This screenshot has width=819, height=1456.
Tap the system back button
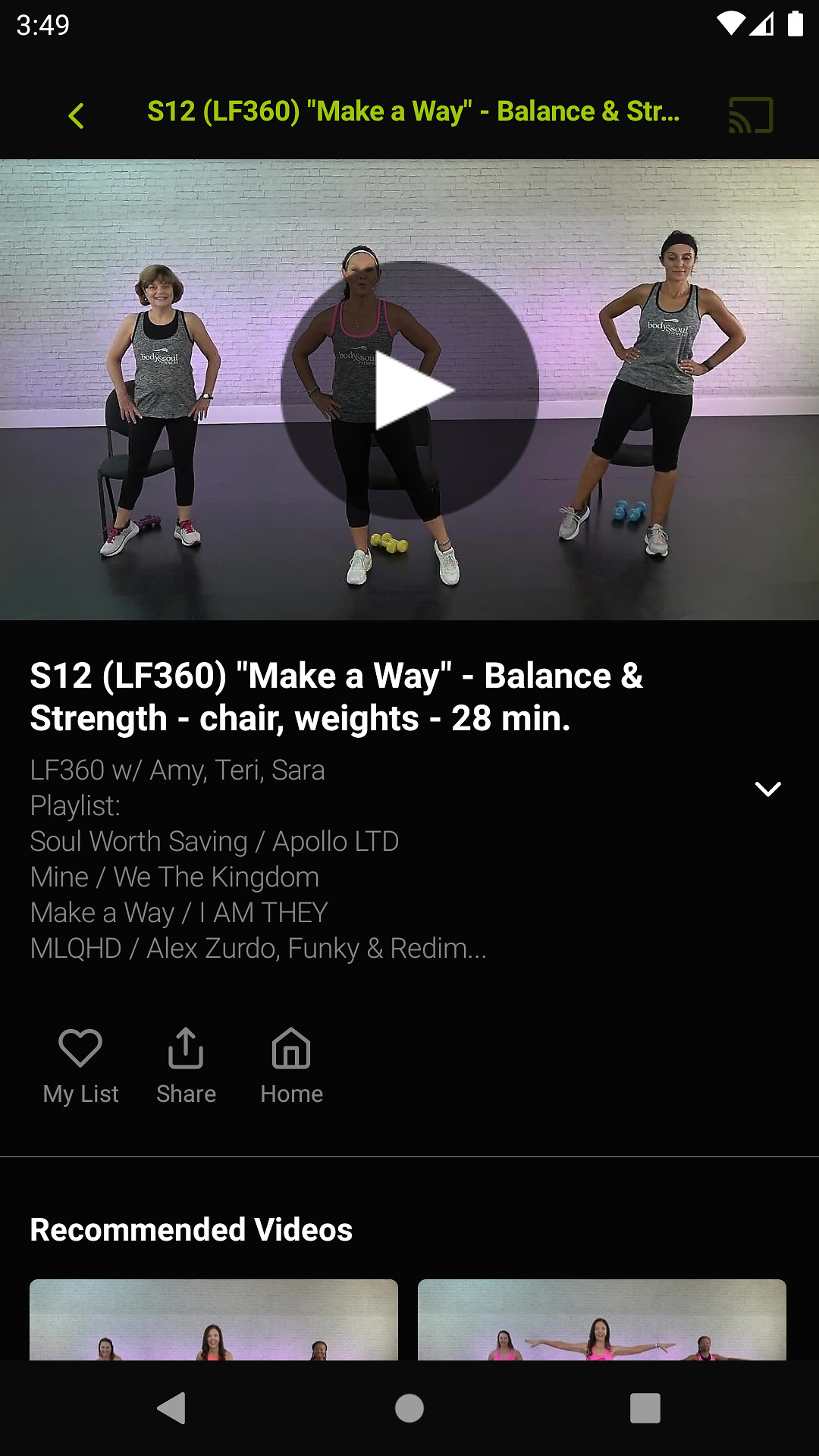(172, 1408)
